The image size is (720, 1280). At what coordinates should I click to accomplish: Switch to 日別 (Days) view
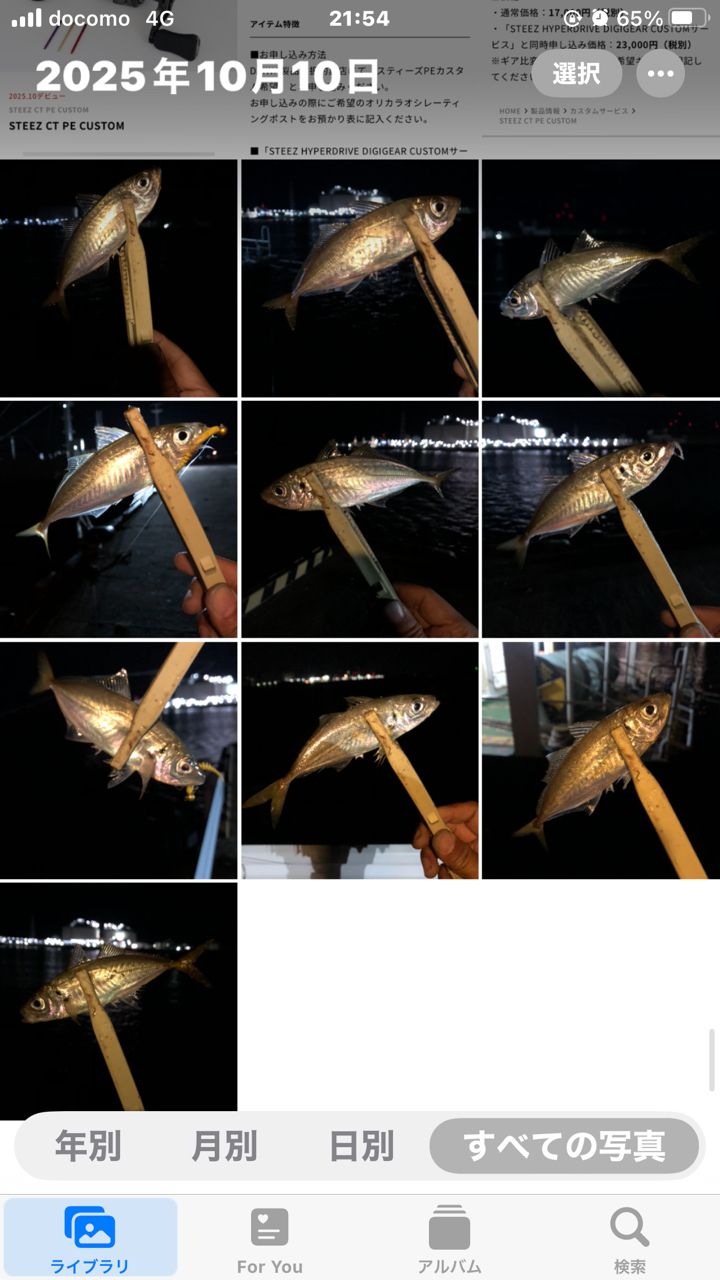360,1146
